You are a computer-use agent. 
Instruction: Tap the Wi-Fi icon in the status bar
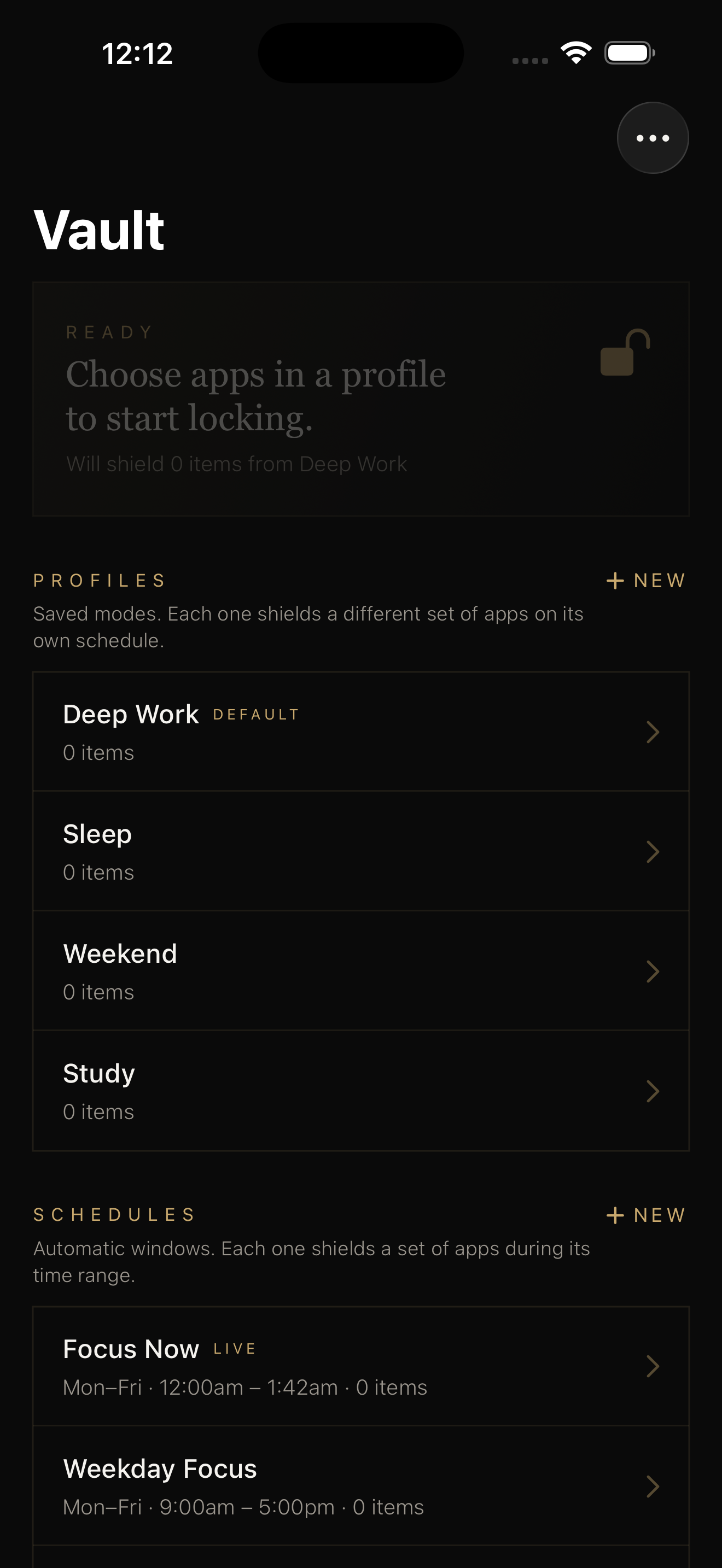575,54
